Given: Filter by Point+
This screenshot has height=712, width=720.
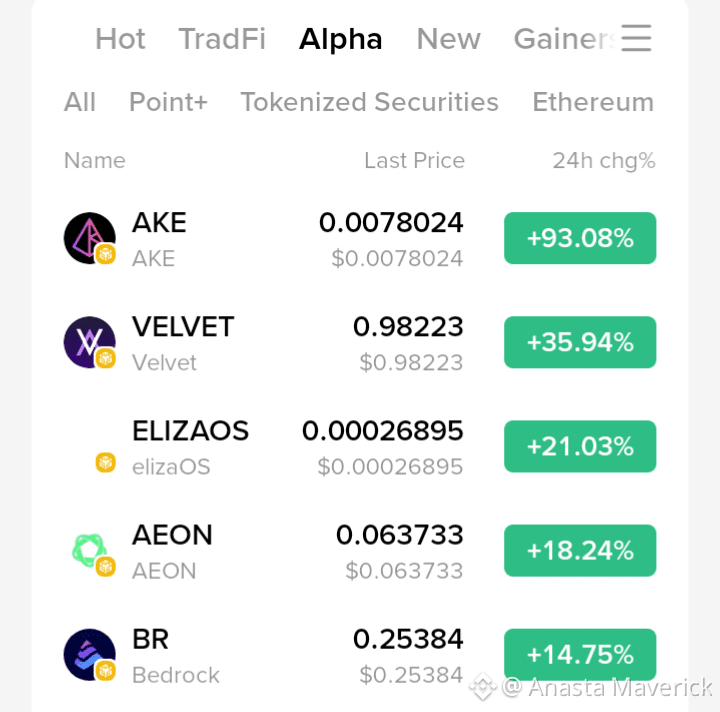Looking at the screenshot, I should [x=169, y=102].
